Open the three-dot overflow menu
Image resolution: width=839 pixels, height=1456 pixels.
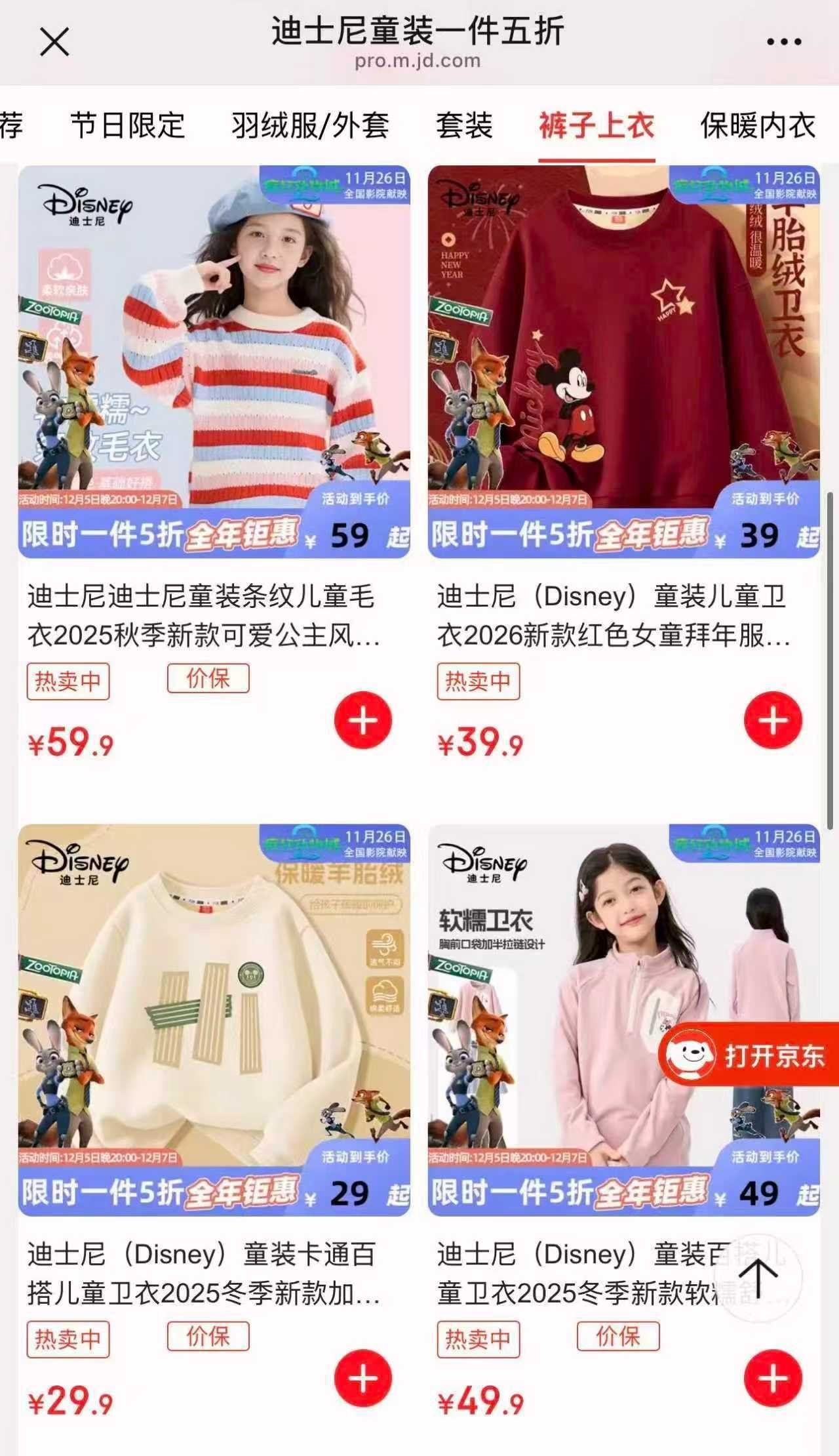point(784,42)
